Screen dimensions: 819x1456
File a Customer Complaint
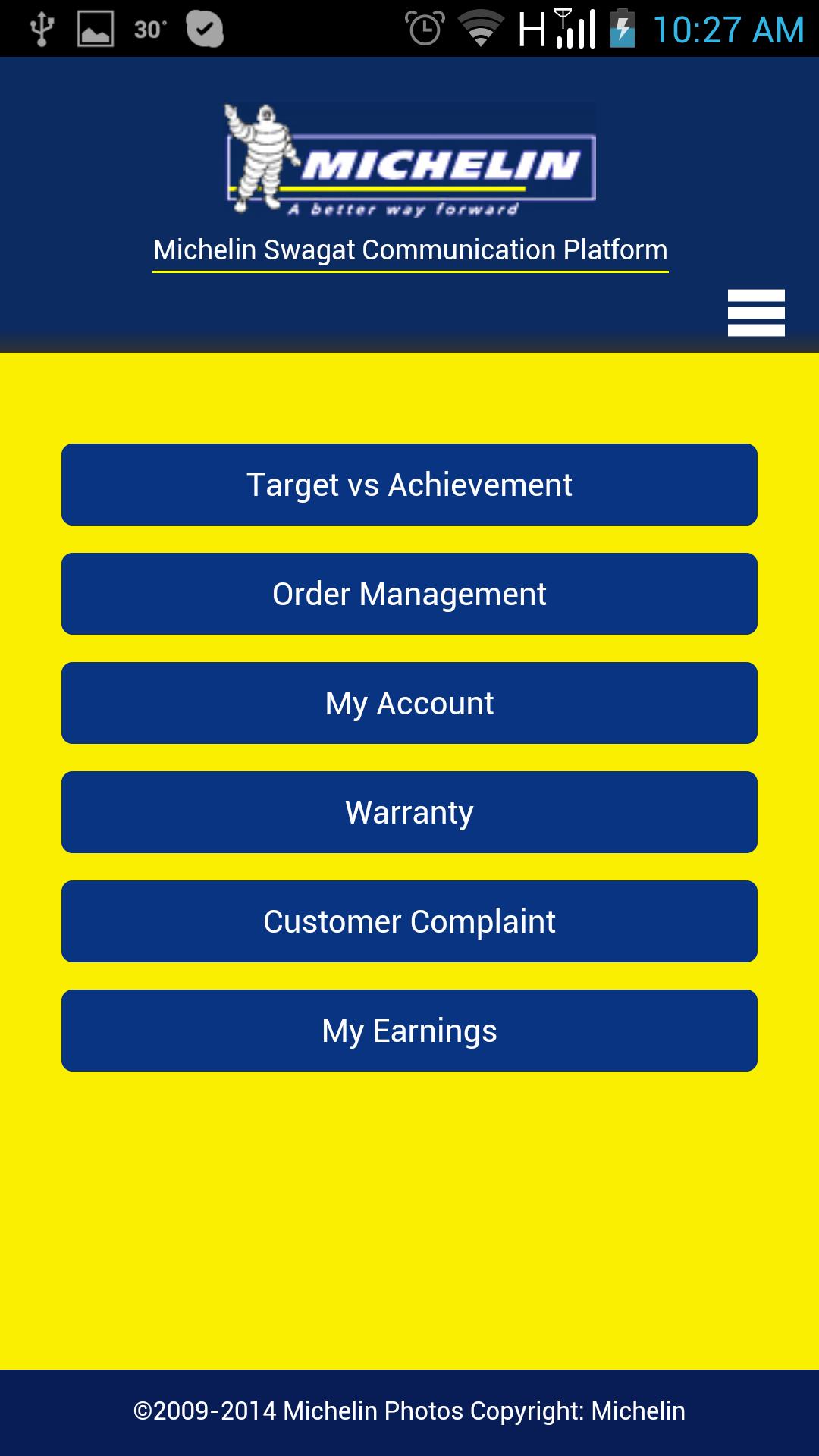point(409,921)
